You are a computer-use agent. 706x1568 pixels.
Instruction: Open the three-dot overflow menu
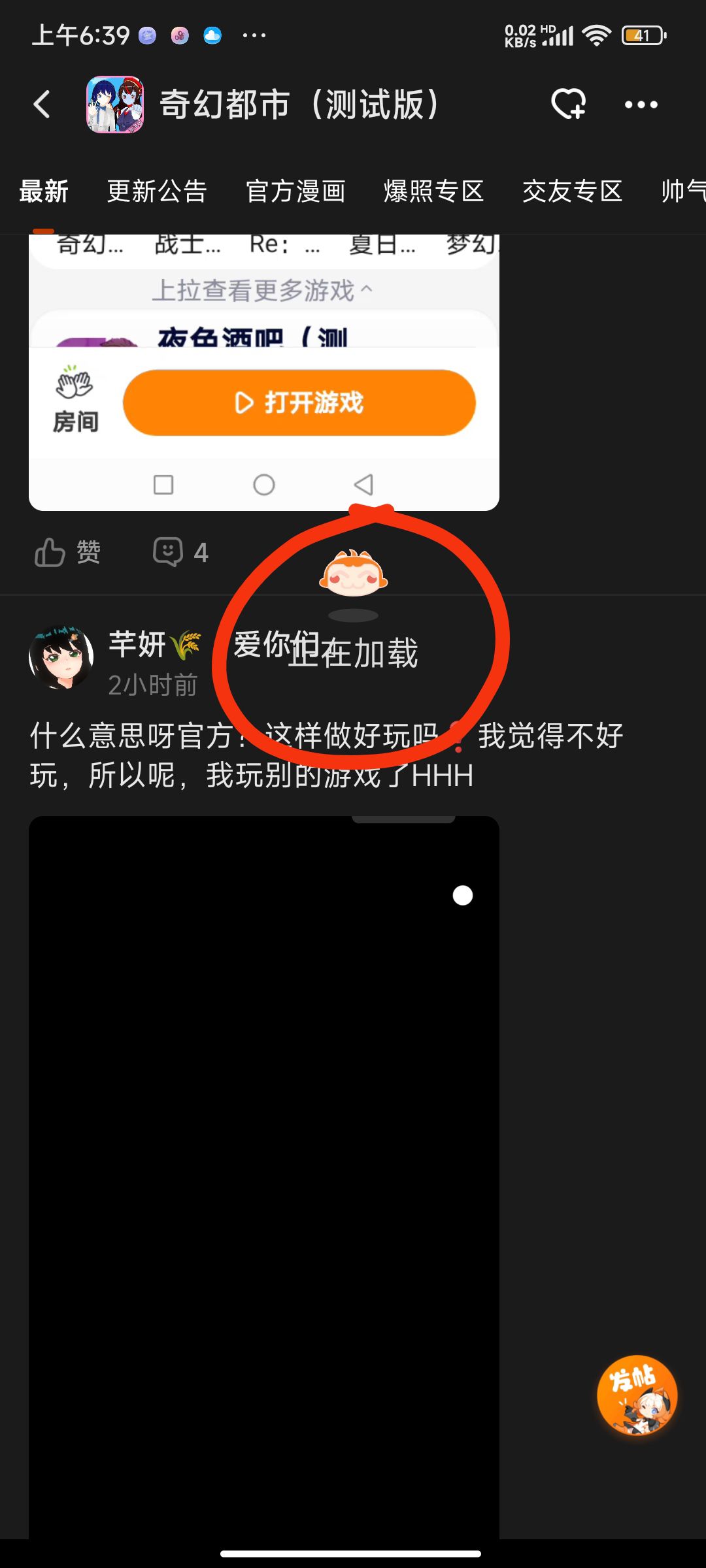point(641,105)
